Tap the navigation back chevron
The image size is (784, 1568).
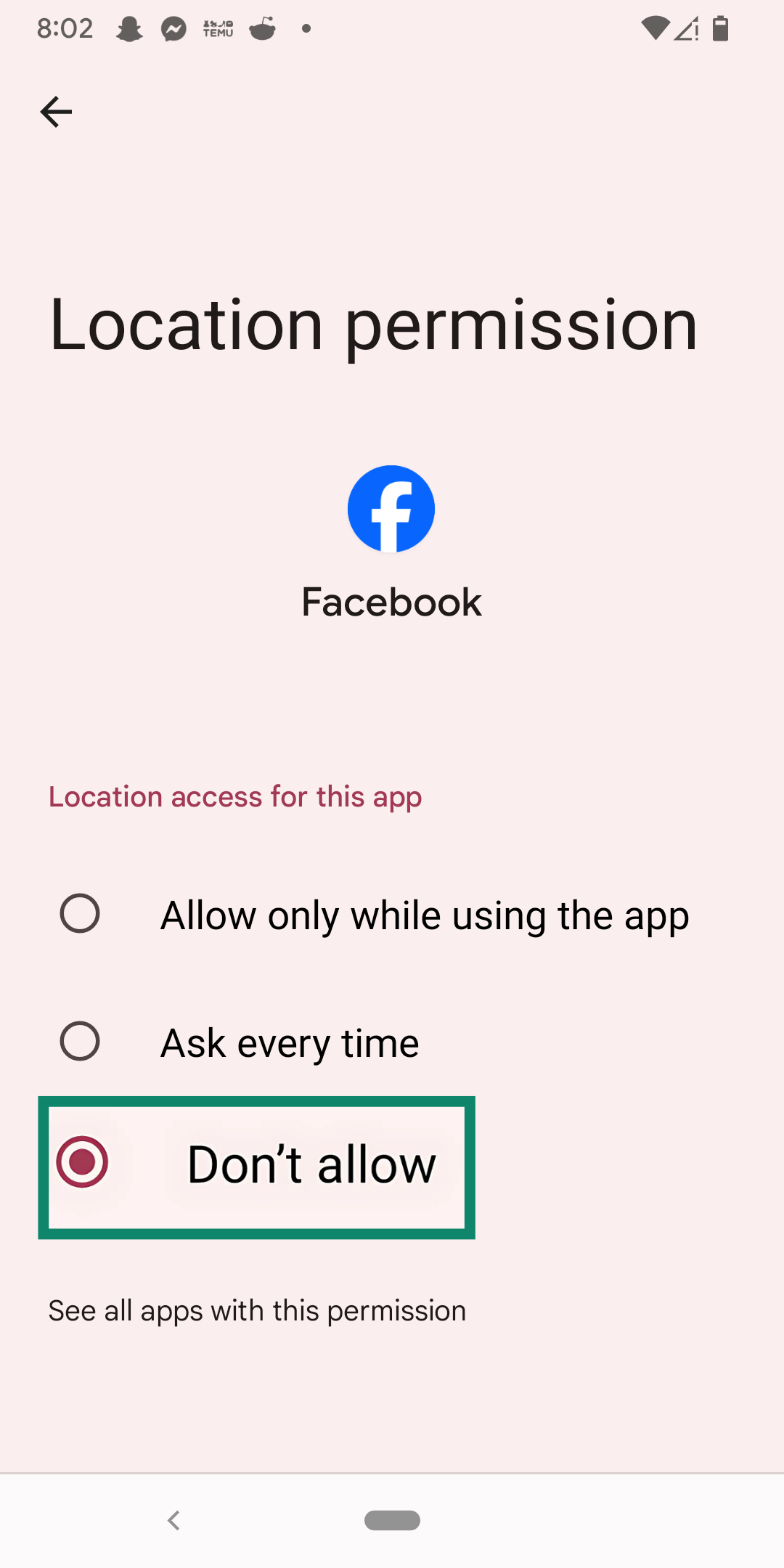click(x=173, y=1520)
